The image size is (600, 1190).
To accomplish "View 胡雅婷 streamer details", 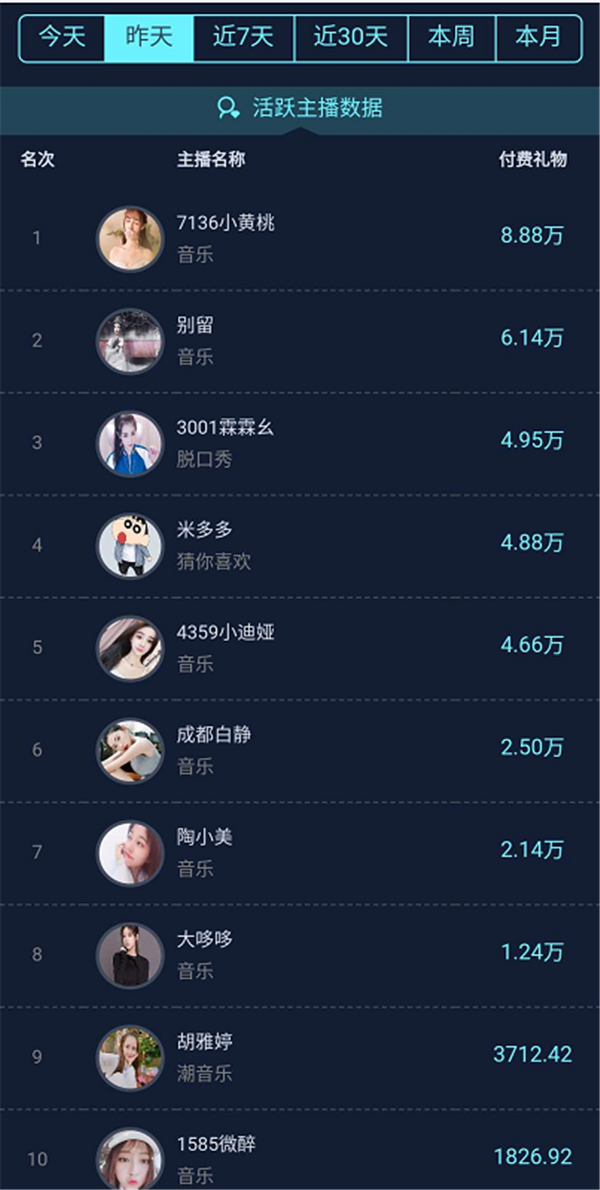I will pos(300,1057).
